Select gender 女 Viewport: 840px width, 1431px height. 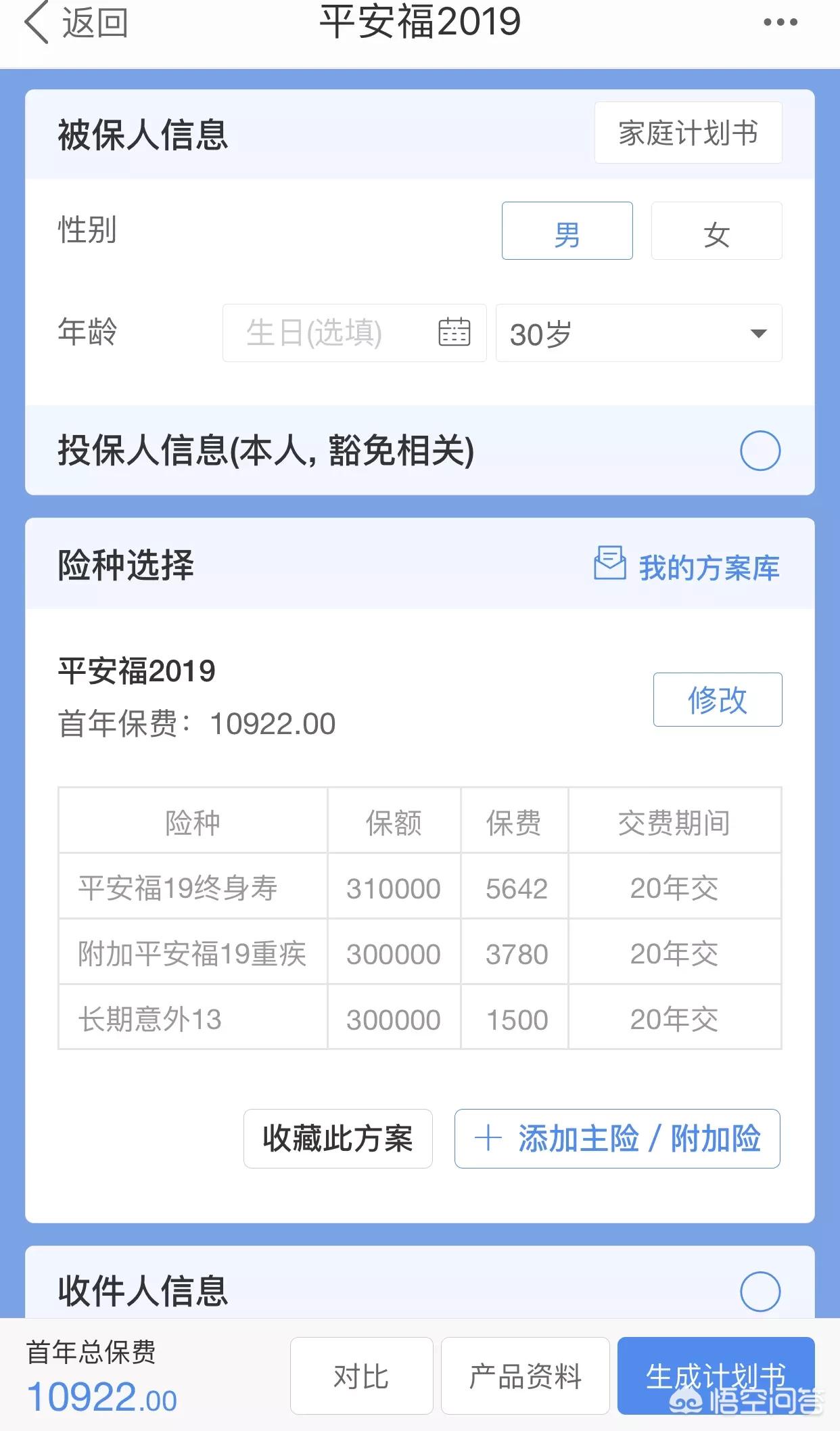[x=716, y=231]
